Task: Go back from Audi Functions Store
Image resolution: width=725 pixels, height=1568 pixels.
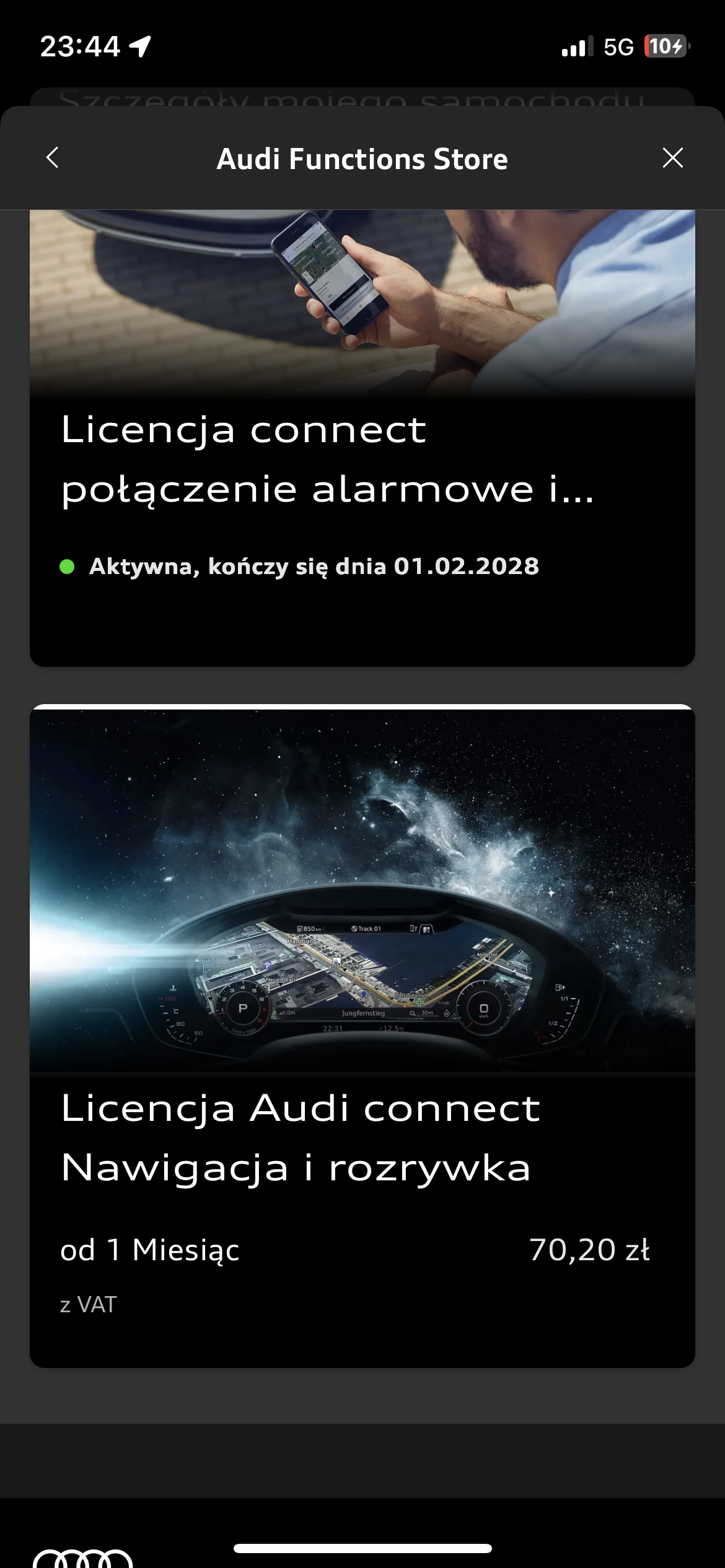Action: click(x=53, y=158)
